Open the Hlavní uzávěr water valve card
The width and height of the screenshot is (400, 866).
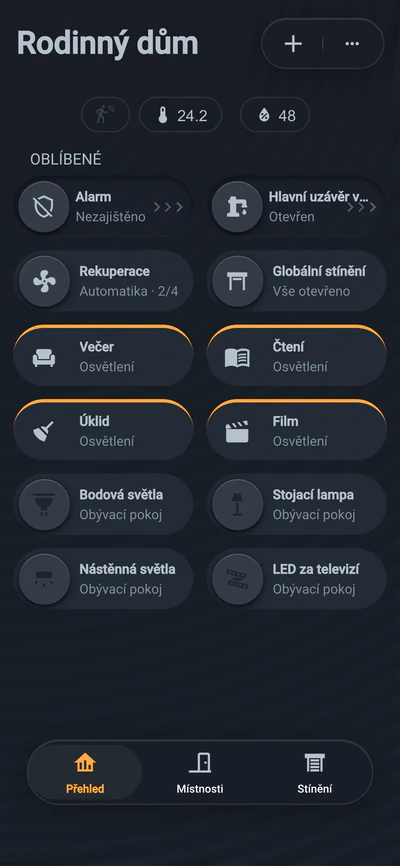point(297,207)
